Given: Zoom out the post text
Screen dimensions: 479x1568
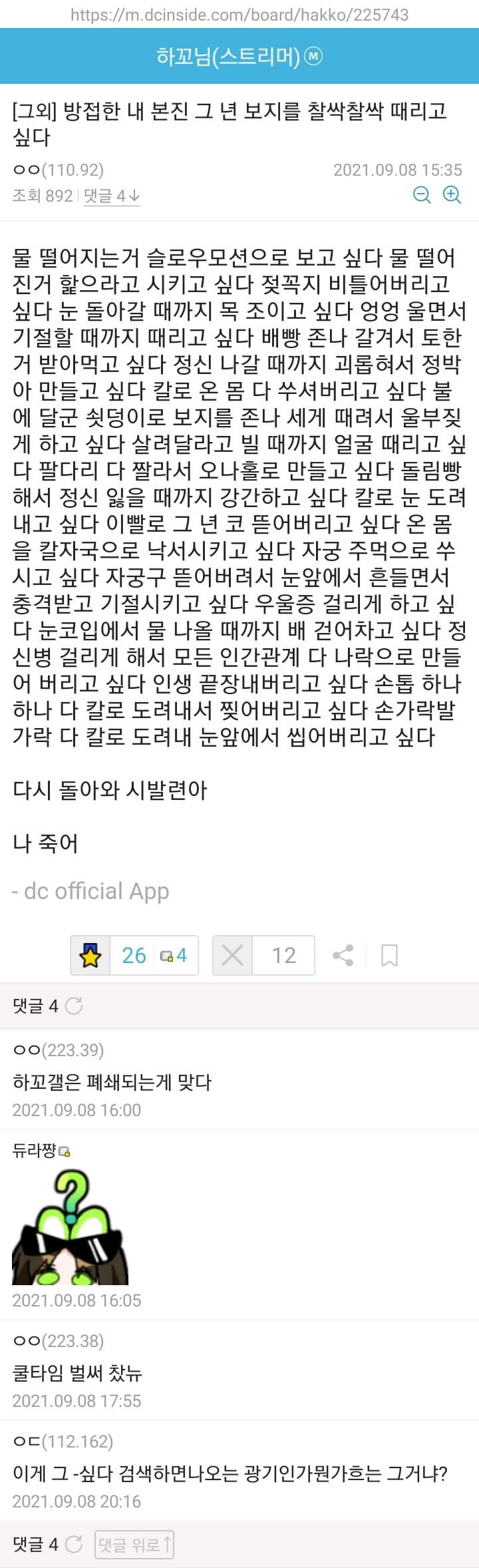Looking at the screenshot, I should point(422,195).
